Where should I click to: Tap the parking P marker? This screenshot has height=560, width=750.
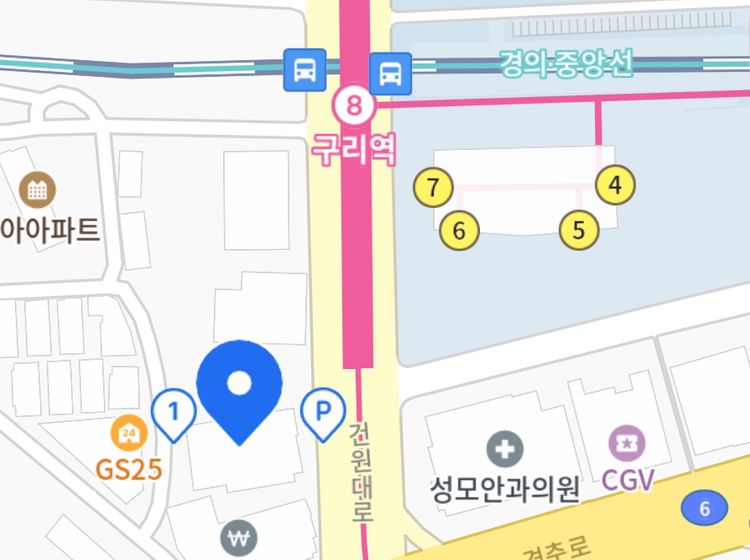tap(323, 411)
